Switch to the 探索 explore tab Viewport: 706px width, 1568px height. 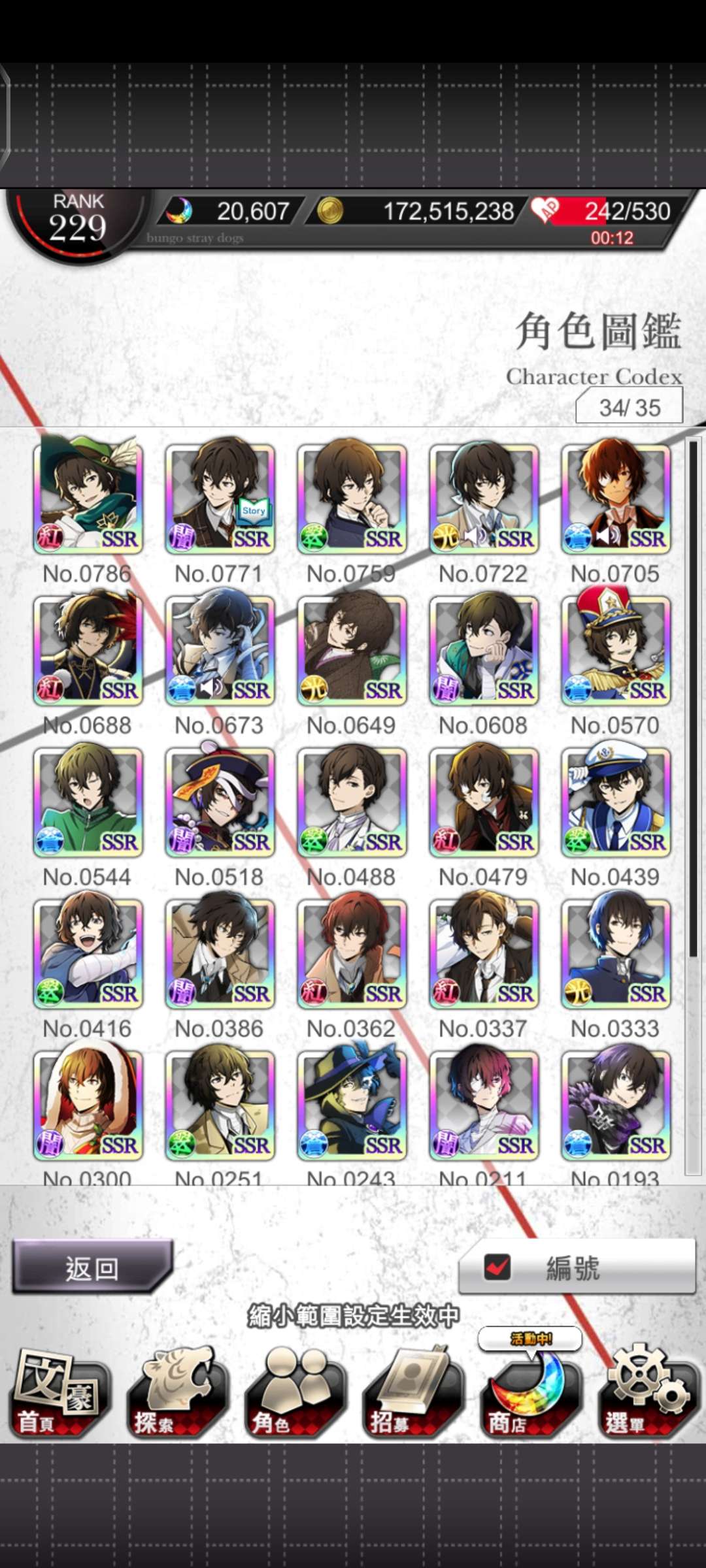176,1392
